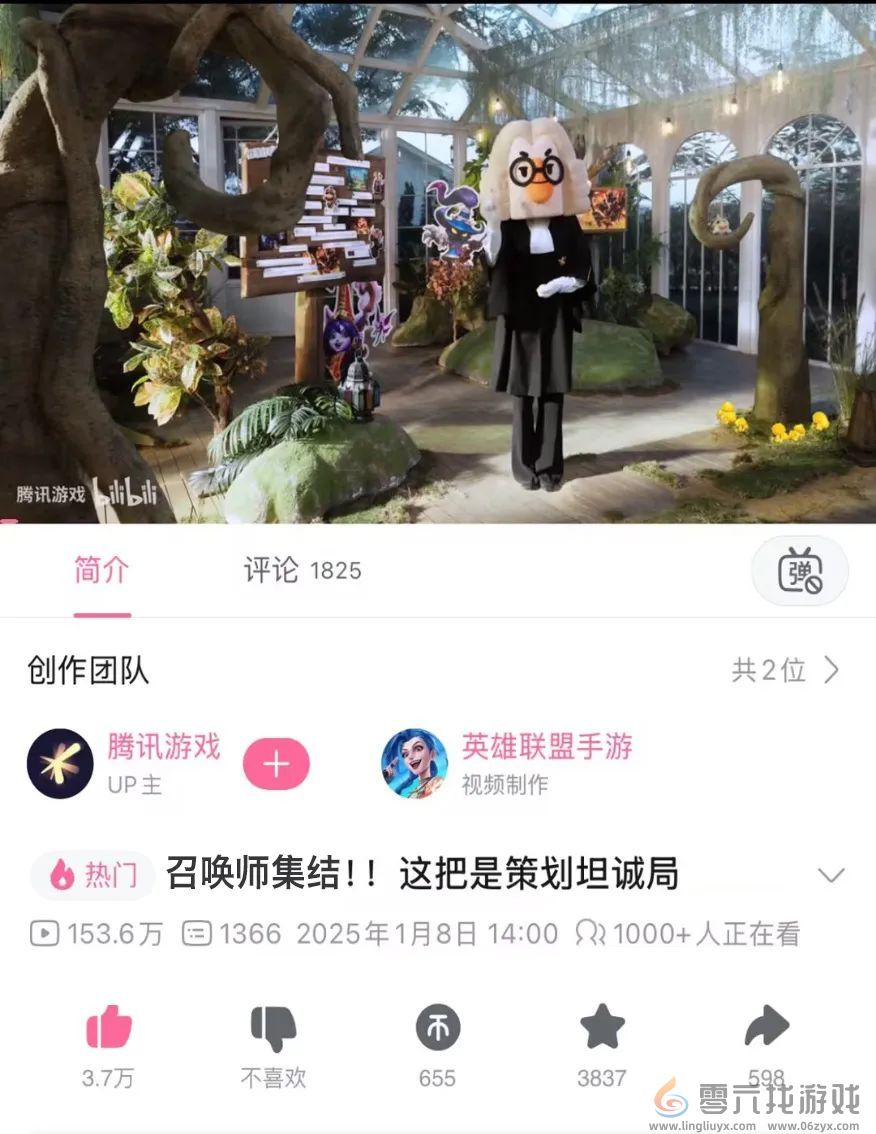Toggle the 不喜欢 dislike button
This screenshot has width=876, height=1134.
point(272,1026)
